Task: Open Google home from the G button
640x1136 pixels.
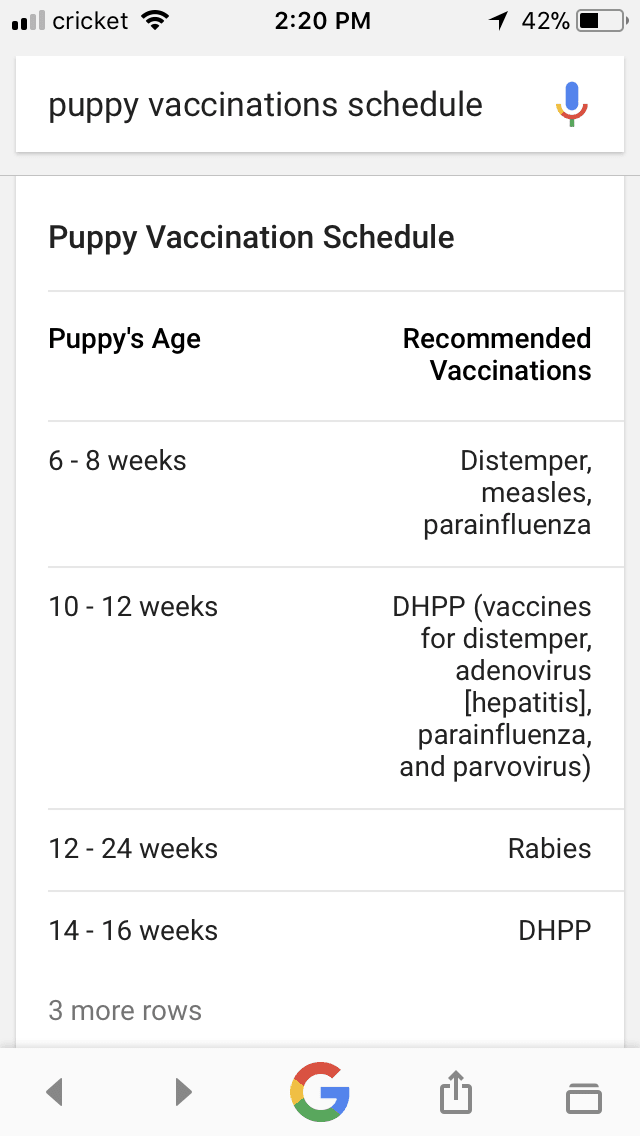Action: point(320,1091)
